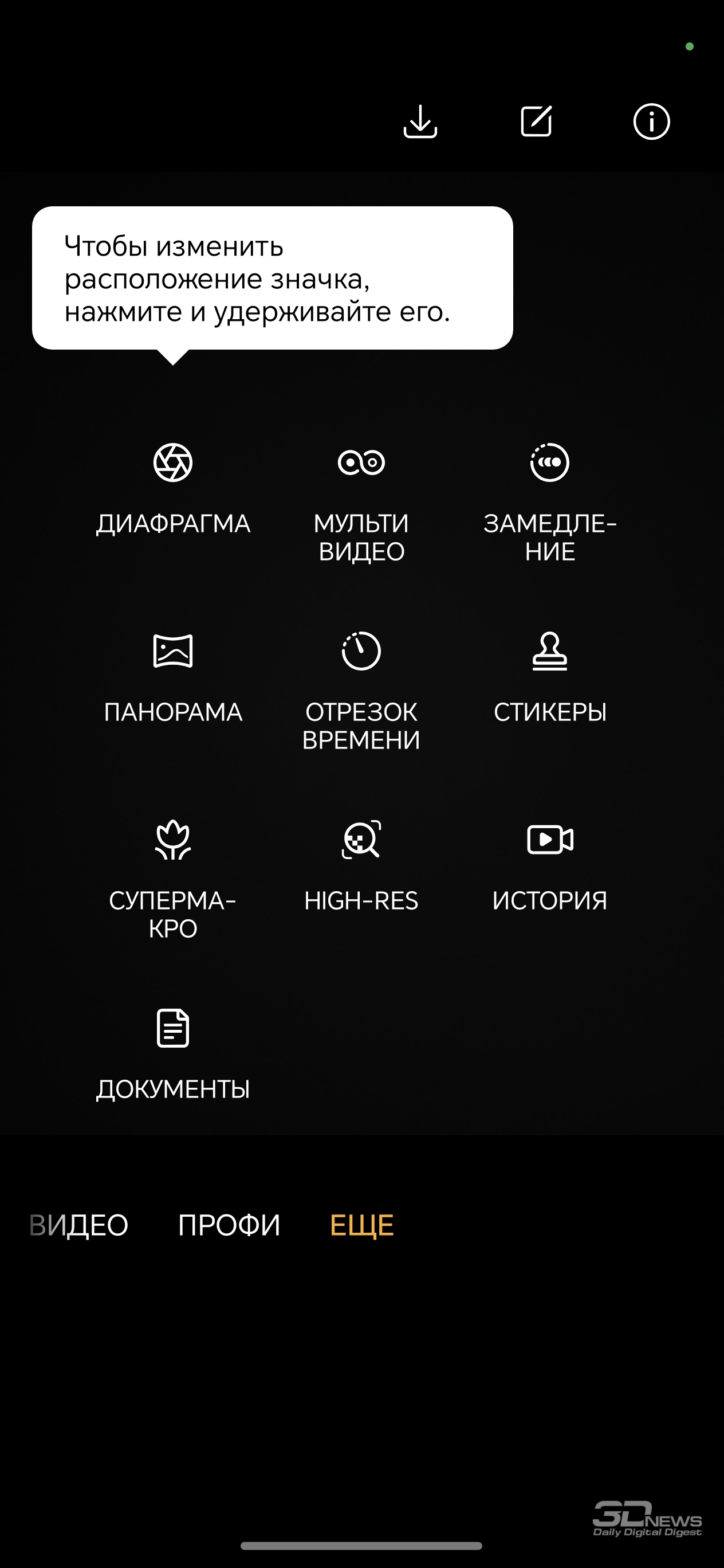This screenshot has height=1568, width=724.
Task: Switch to the Видео tab
Action: click(x=78, y=1225)
